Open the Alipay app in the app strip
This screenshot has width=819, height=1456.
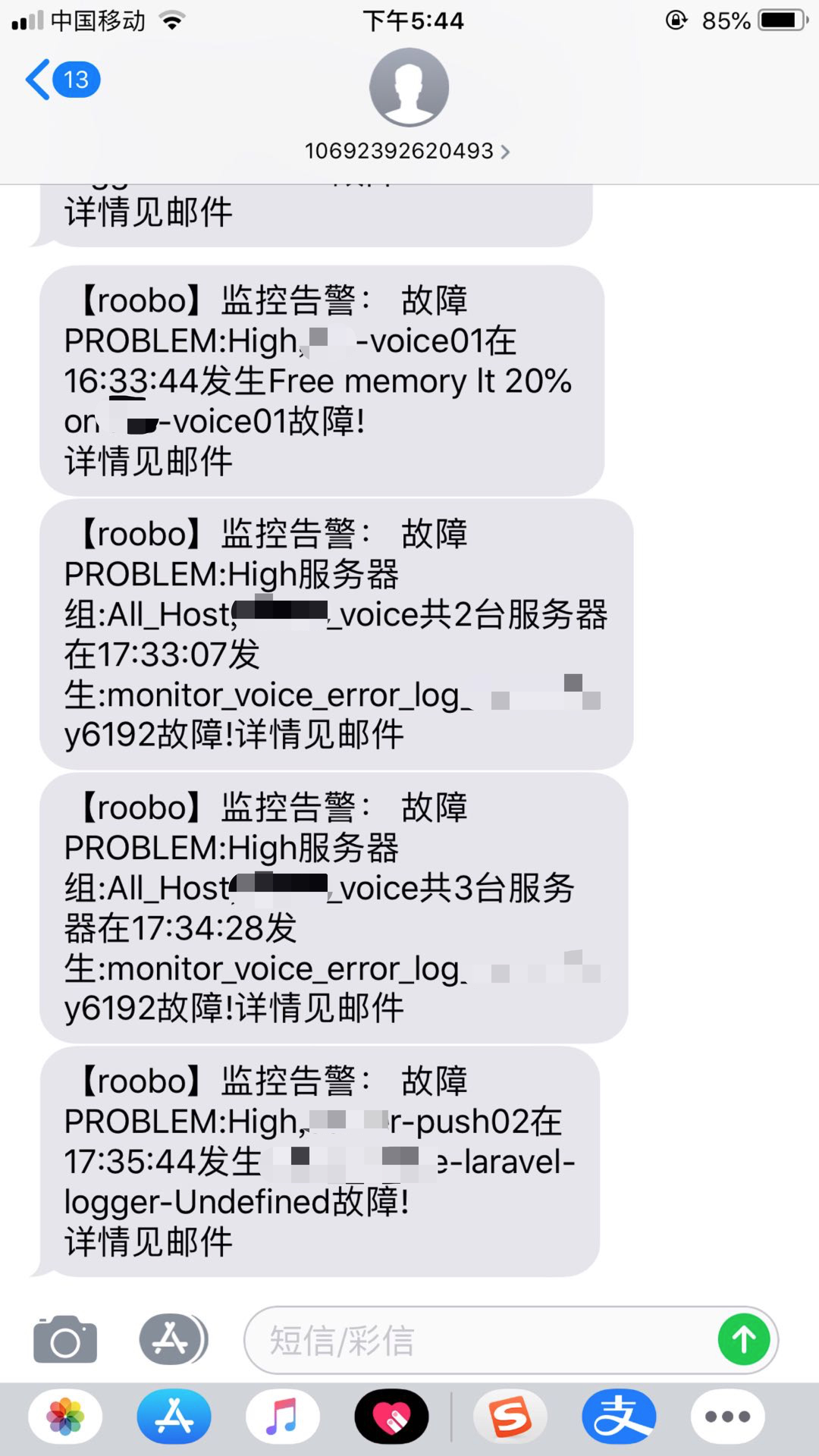[619, 1416]
